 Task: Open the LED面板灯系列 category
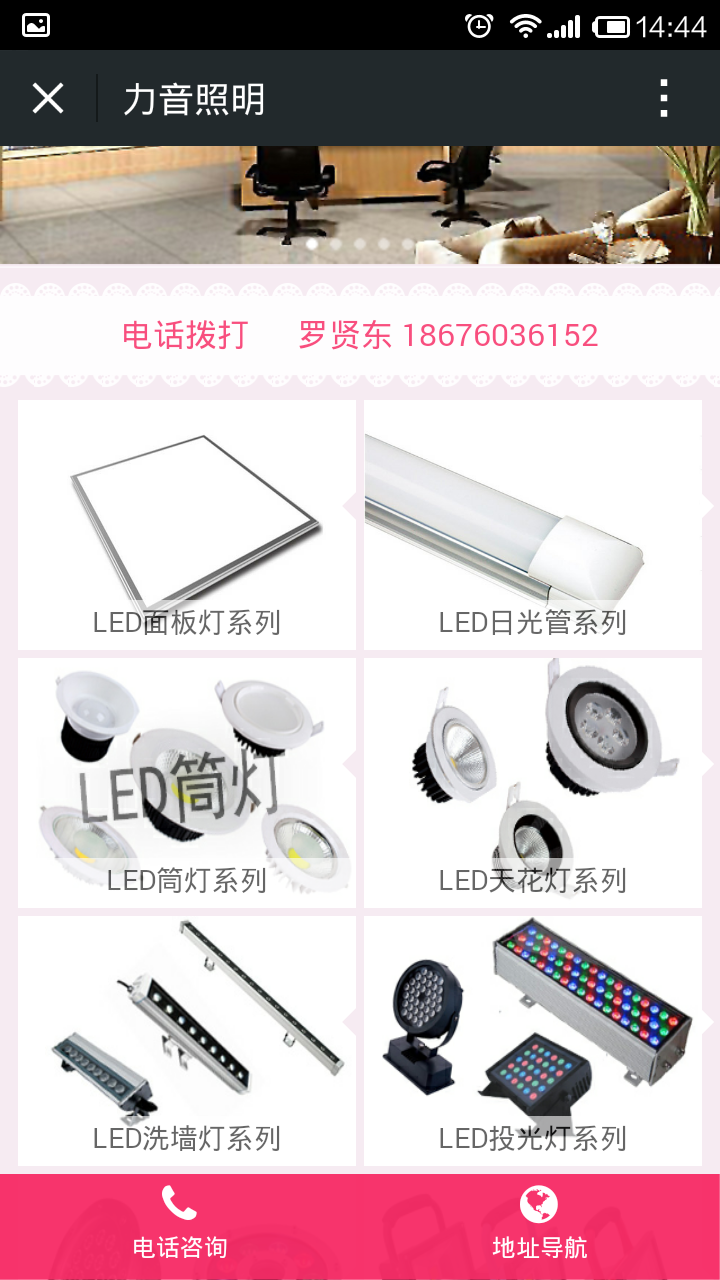click(x=187, y=525)
